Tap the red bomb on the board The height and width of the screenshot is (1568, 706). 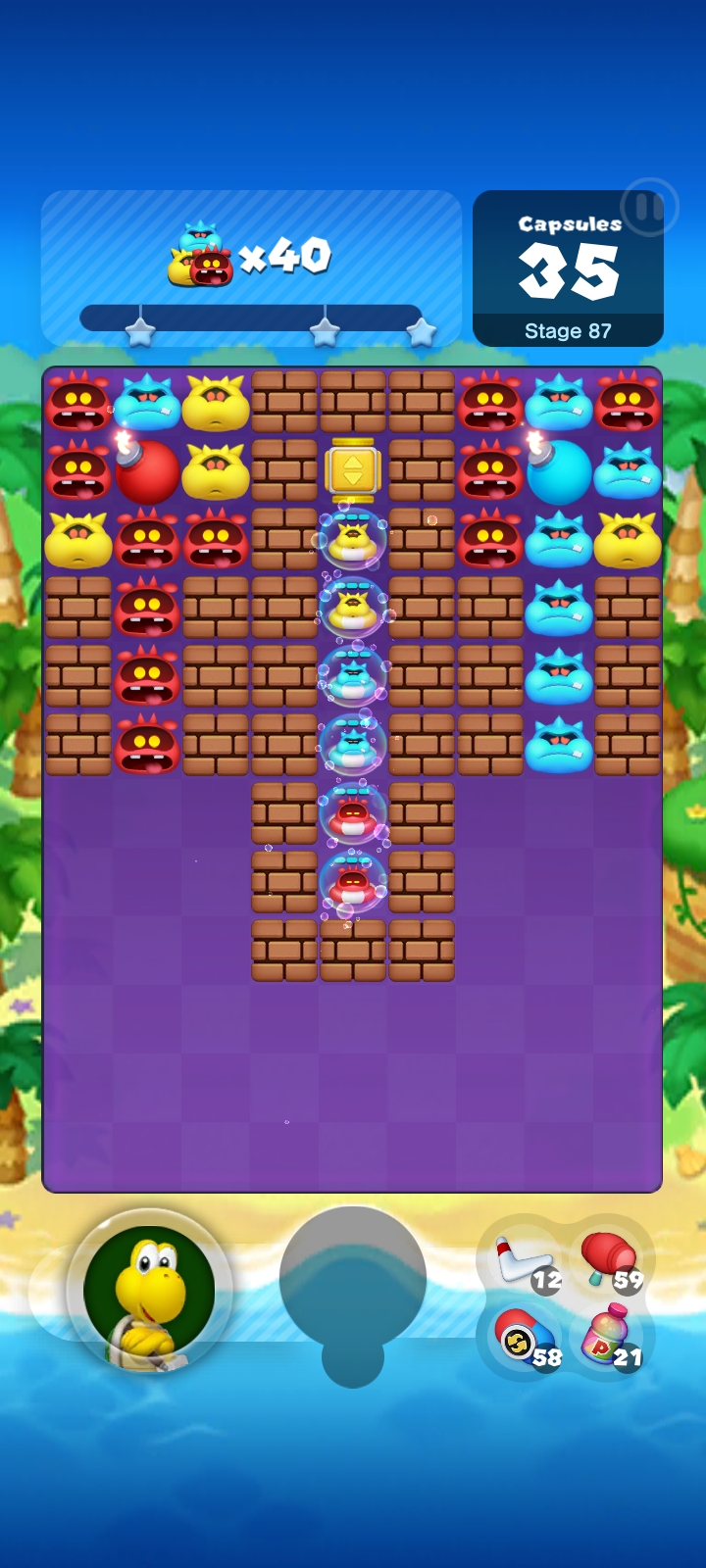coord(147,471)
